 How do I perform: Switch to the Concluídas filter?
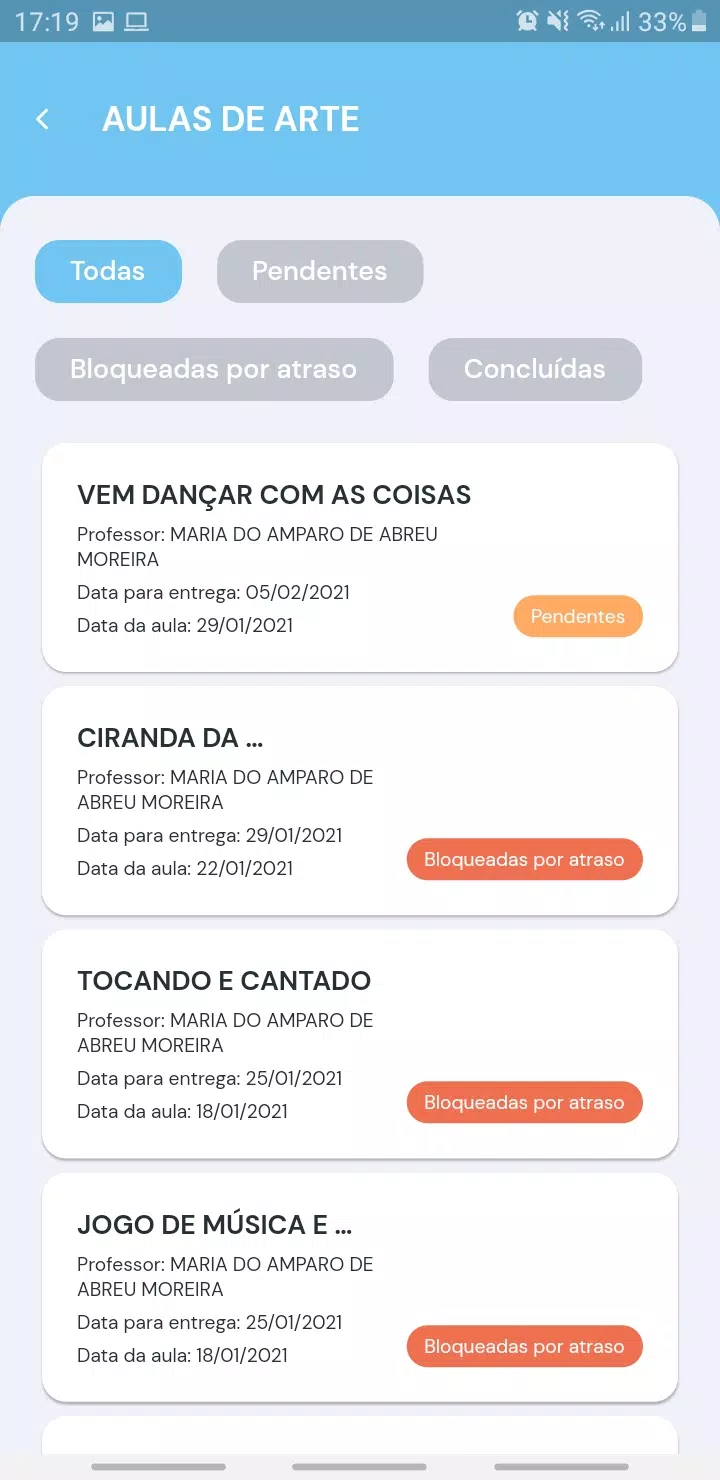[x=535, y=369]
